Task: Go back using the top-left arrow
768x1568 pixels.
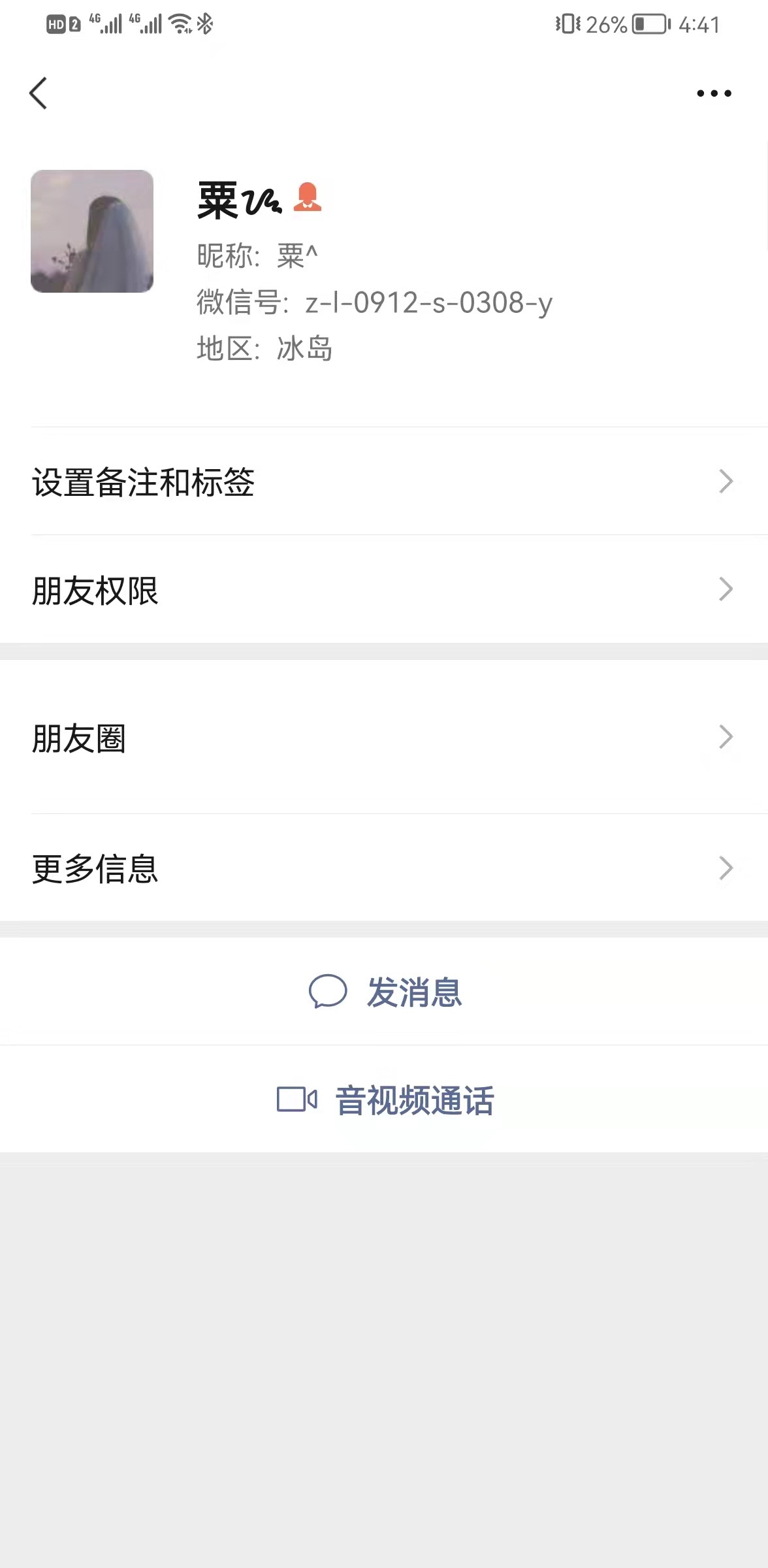Action: (39, 93)
